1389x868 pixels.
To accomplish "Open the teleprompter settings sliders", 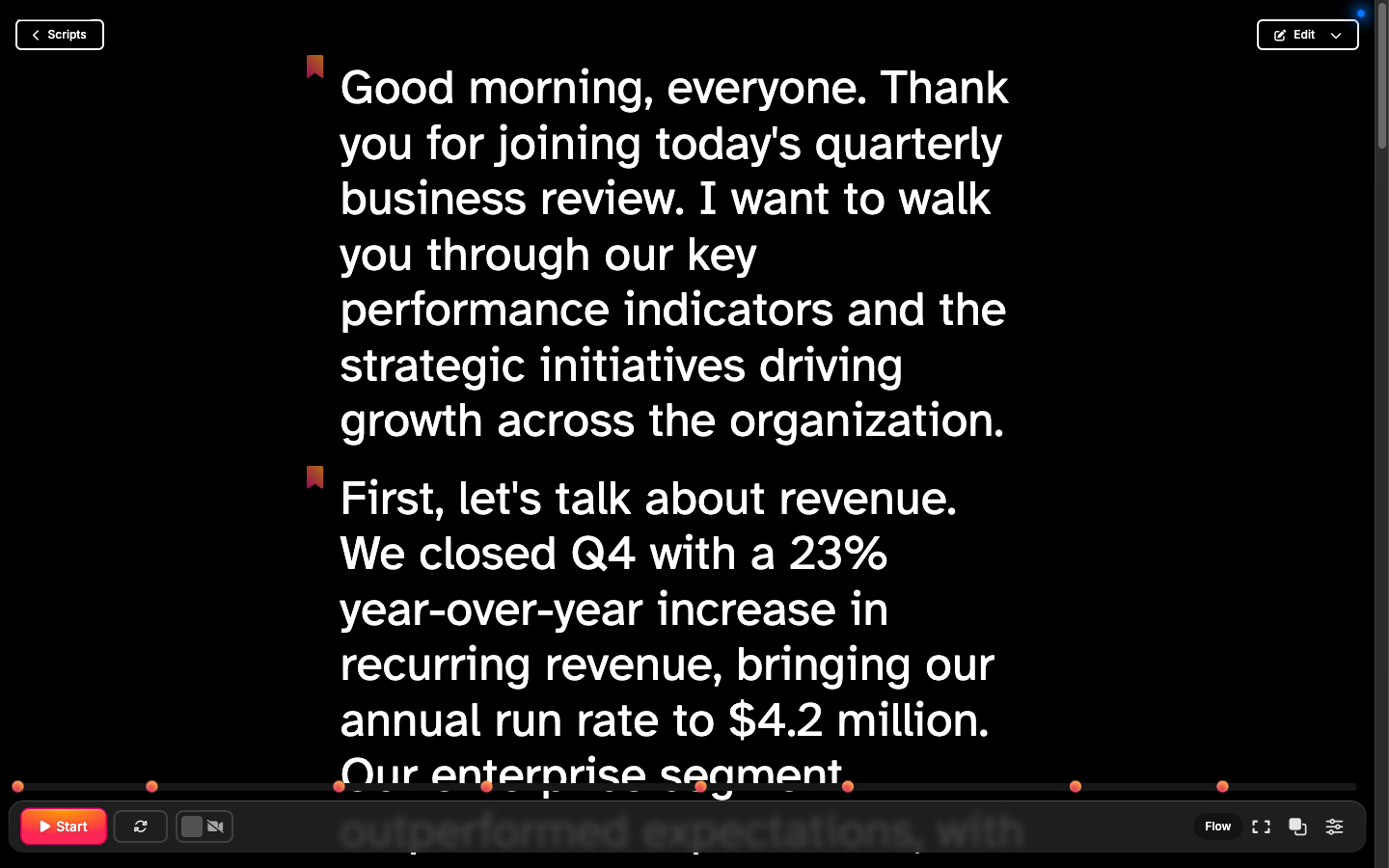I will (1334, 827).
